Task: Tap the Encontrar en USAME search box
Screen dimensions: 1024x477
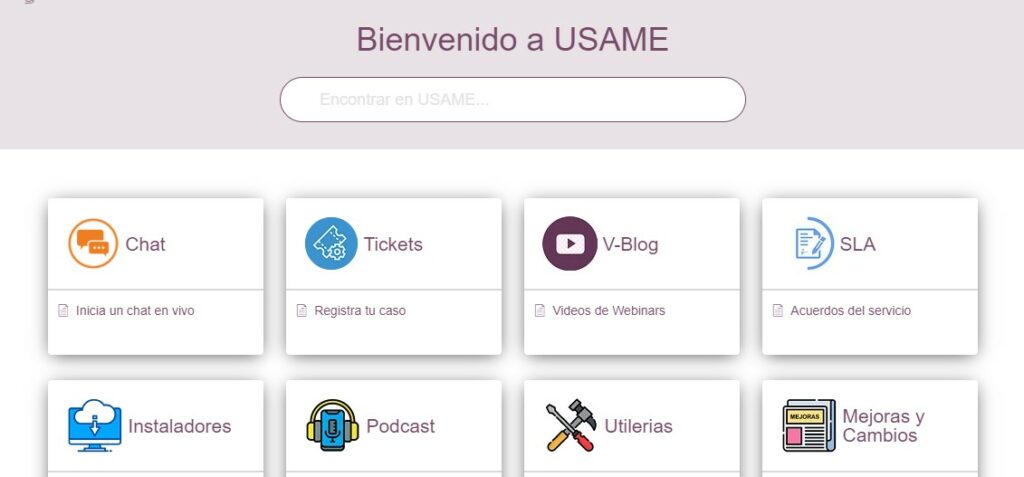Action: click(512, 100)
